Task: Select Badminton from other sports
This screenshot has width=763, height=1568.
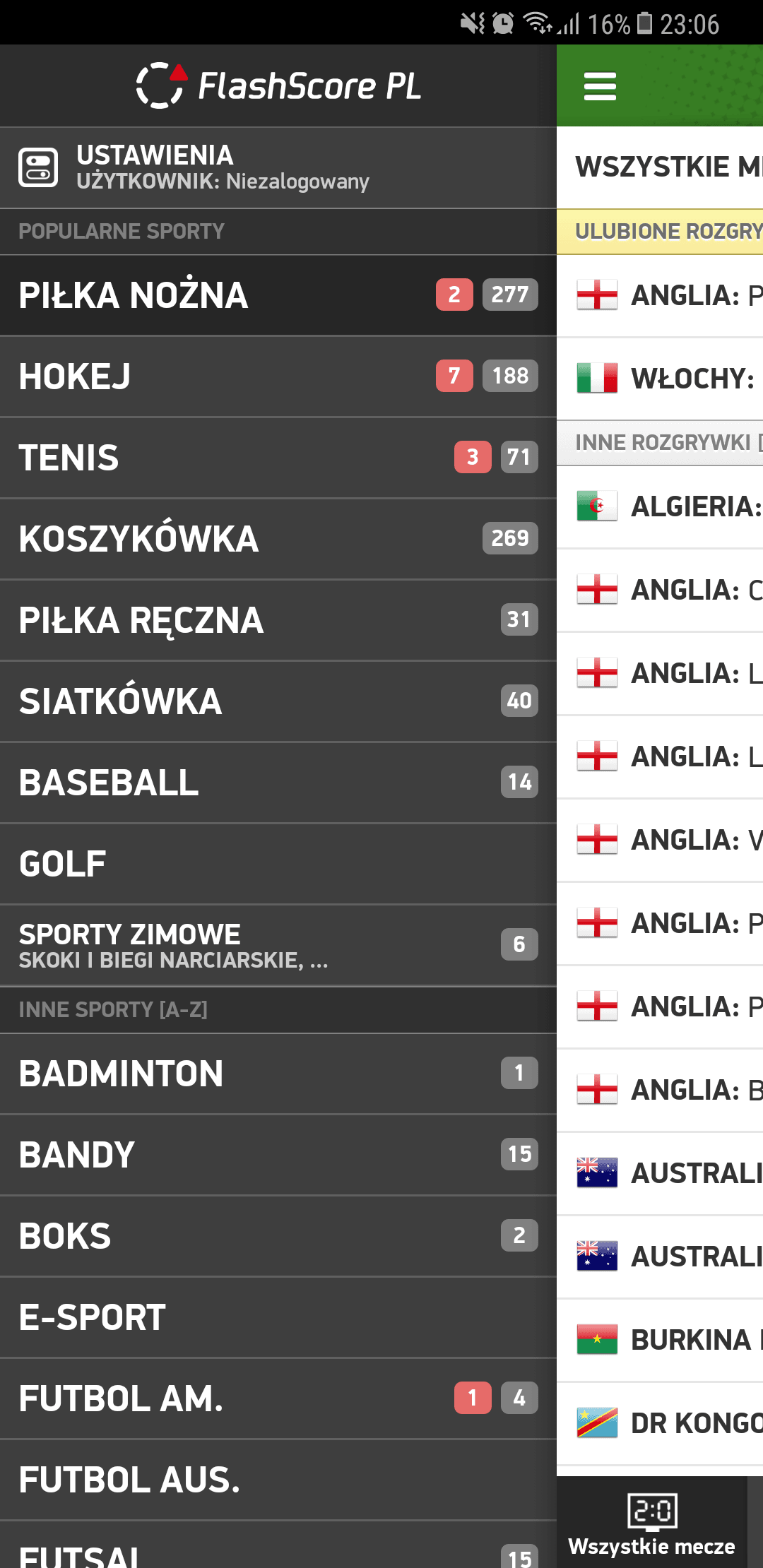Action: coord(278,1074)
